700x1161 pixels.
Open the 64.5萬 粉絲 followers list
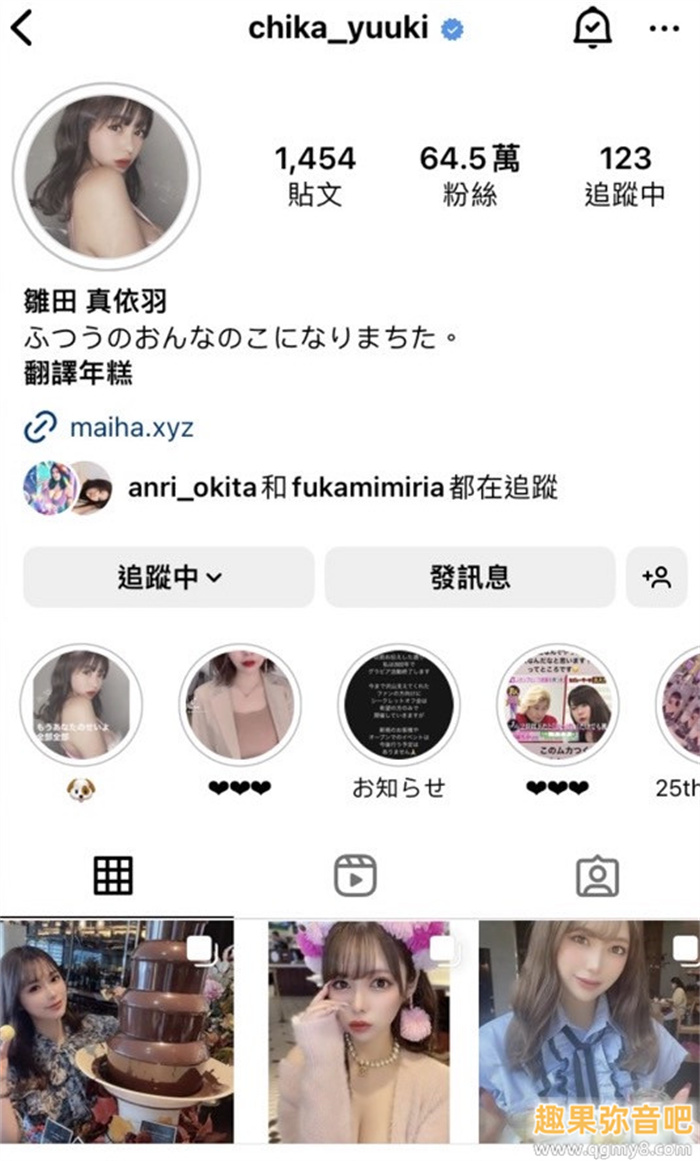point(470,175)
